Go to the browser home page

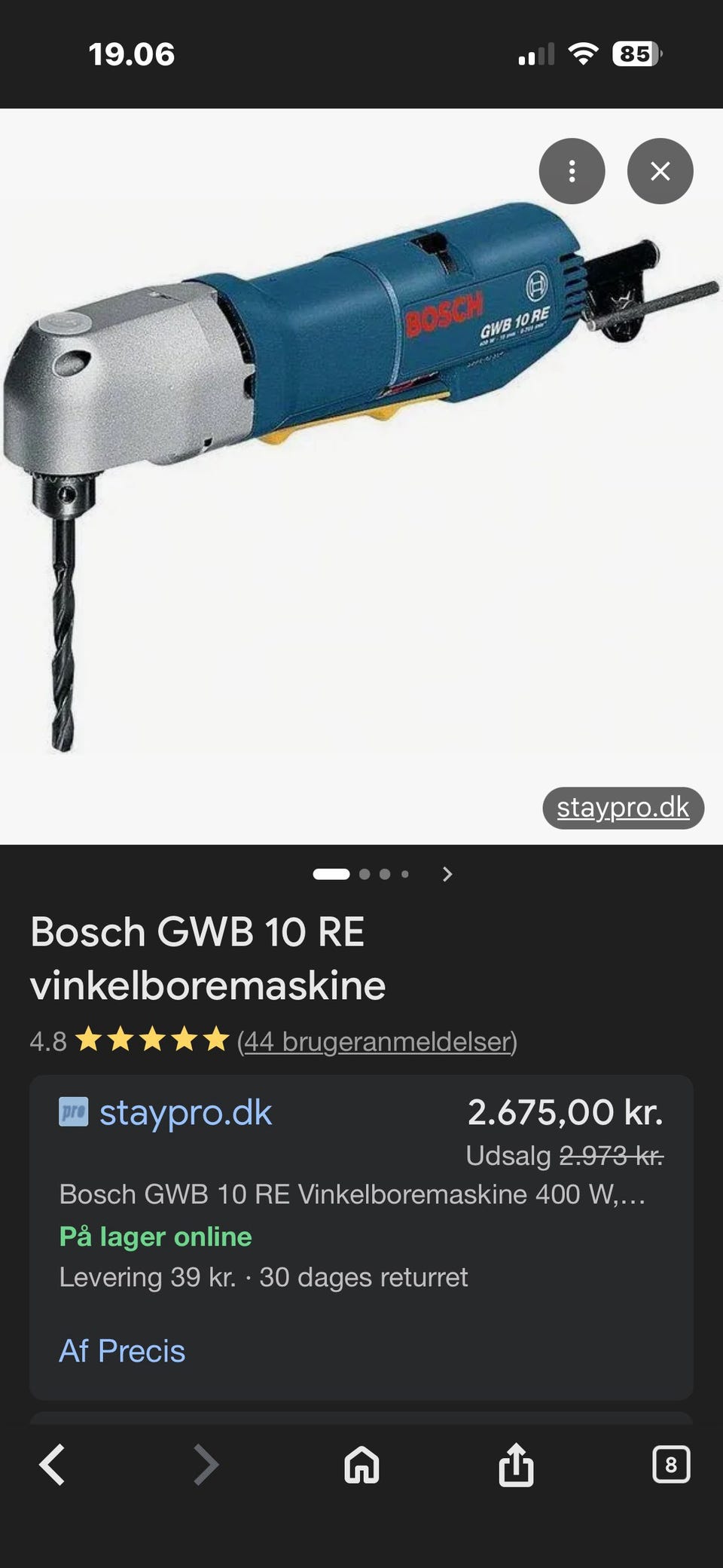click(x=361, y=1464)
